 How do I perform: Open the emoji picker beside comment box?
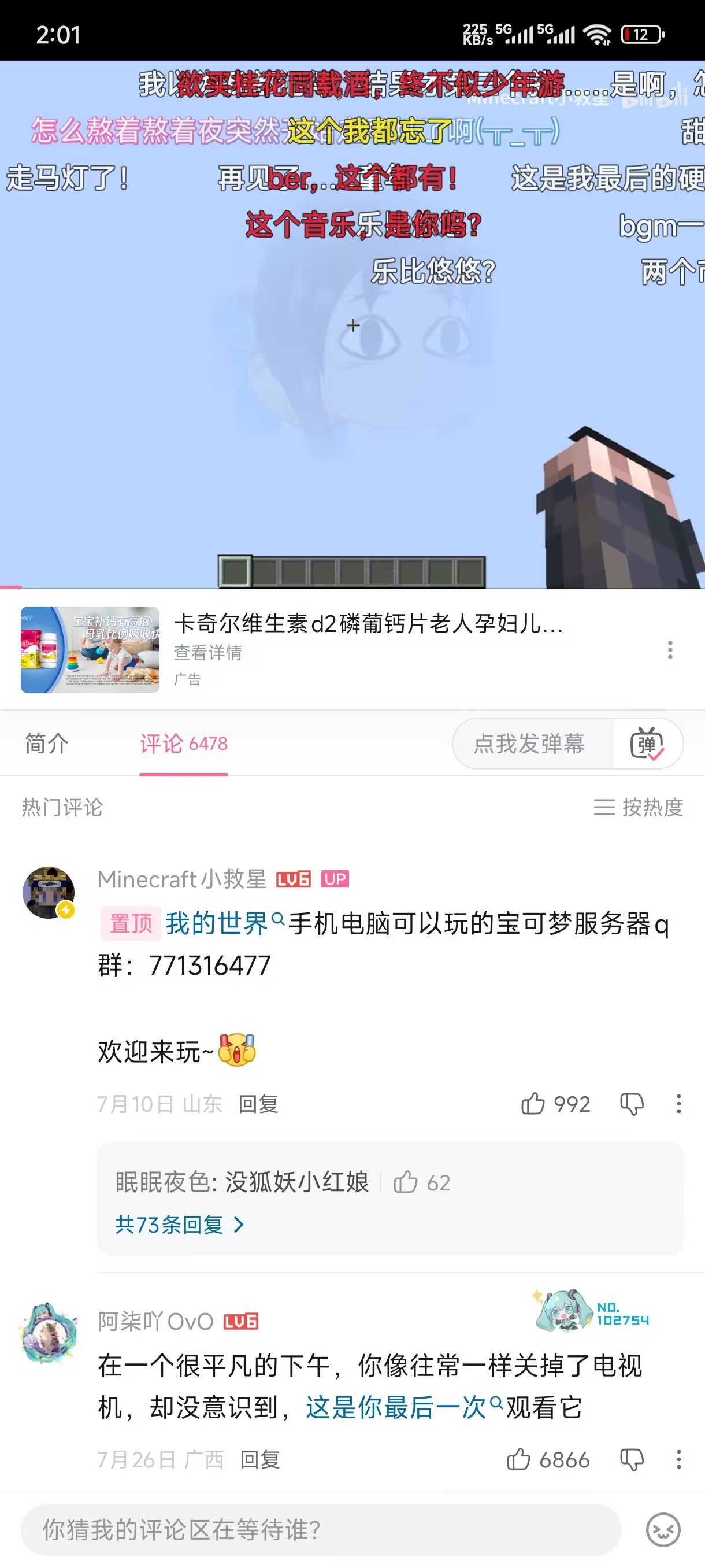(662, 1529)
